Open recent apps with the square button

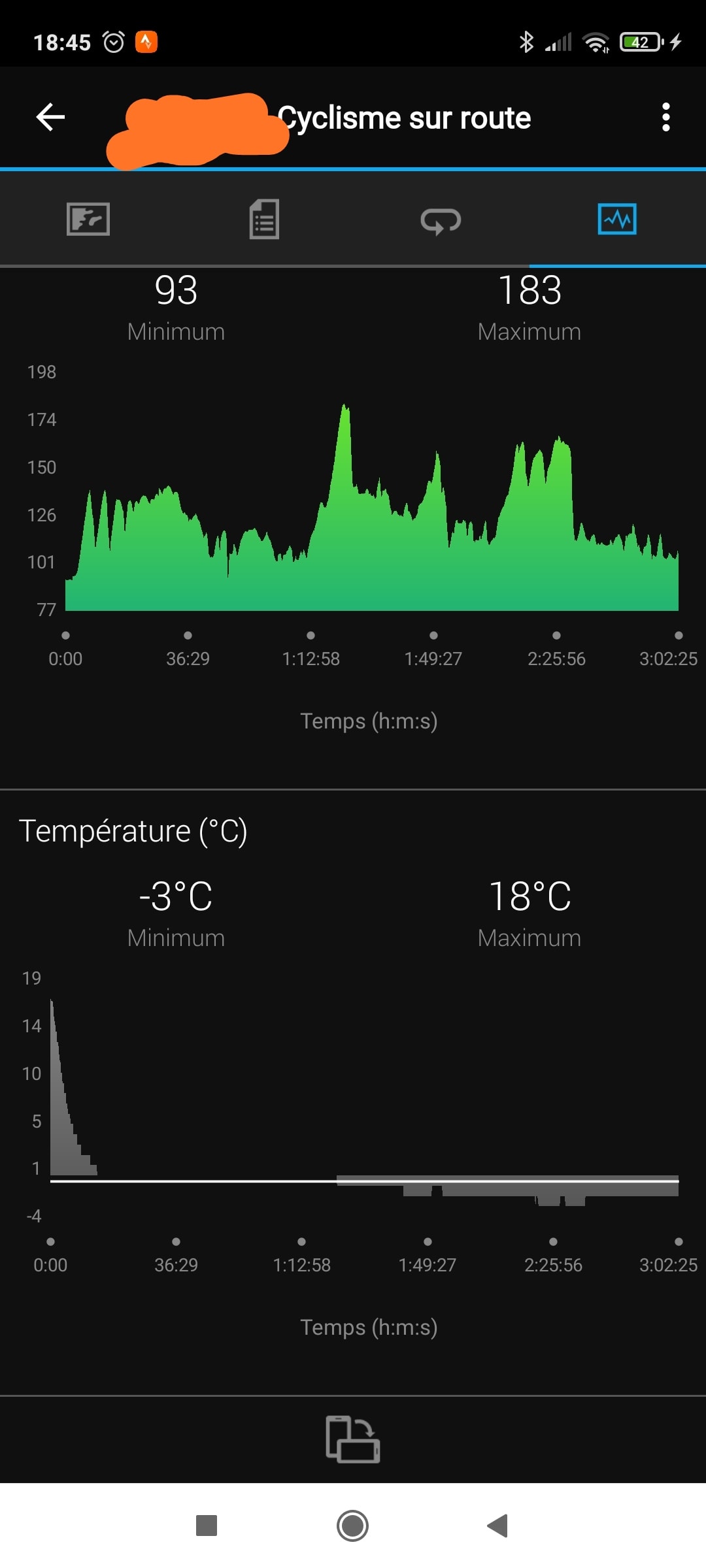tap(207, 1526)
